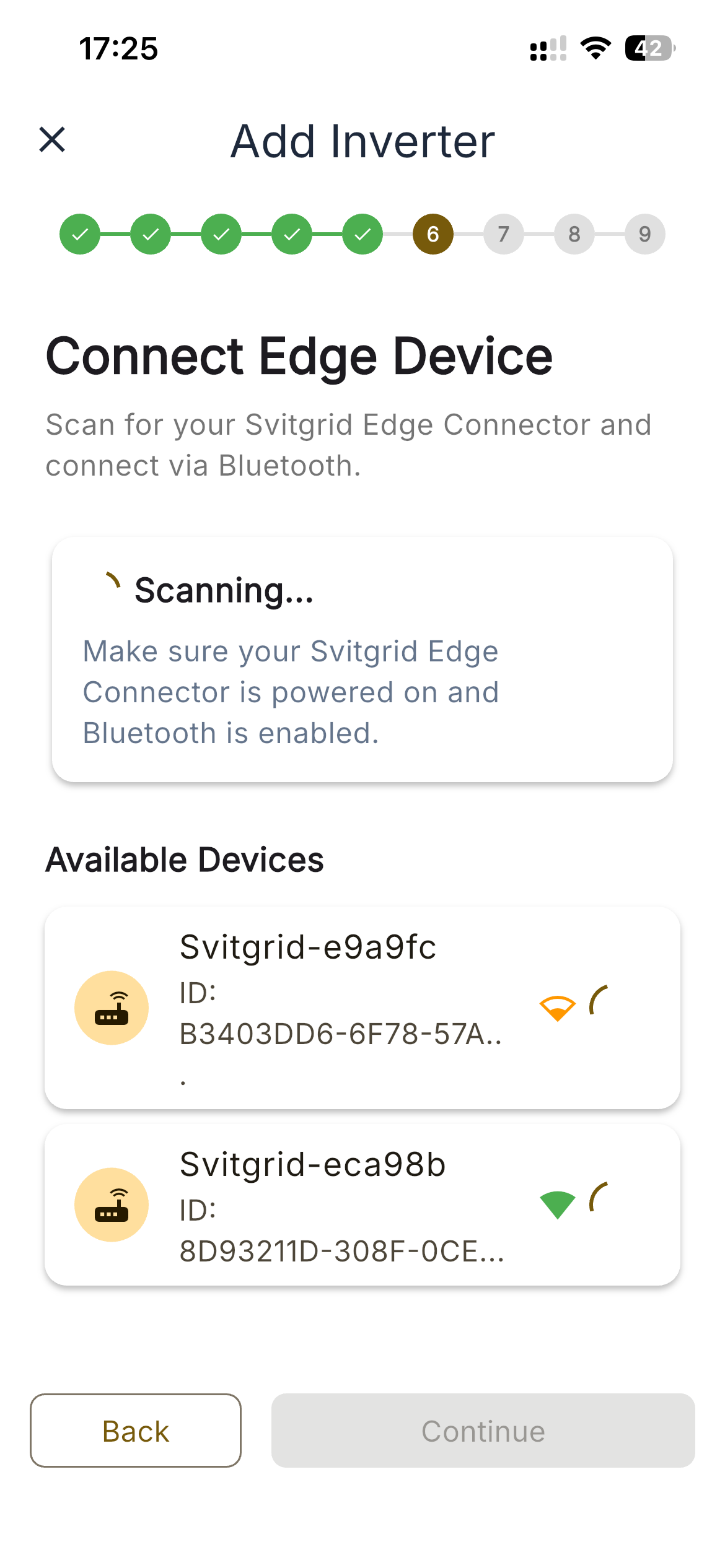Select the Svitgrid-e9a9fc router device icon
Screen dimensions: 725x1568
coord(112,1008)
